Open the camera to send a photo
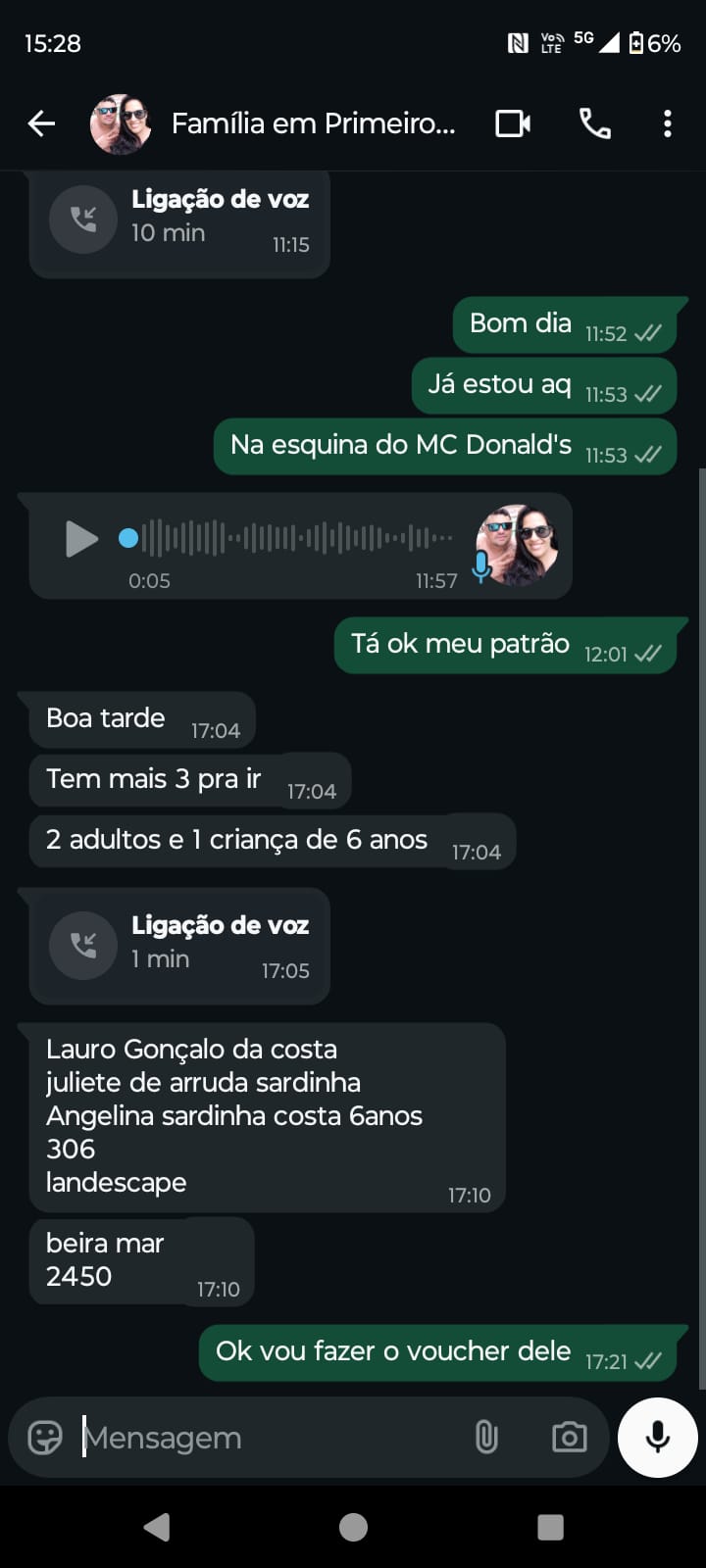The height and width of the screenshot is (1568, 706). click(x=569, y=1438)
